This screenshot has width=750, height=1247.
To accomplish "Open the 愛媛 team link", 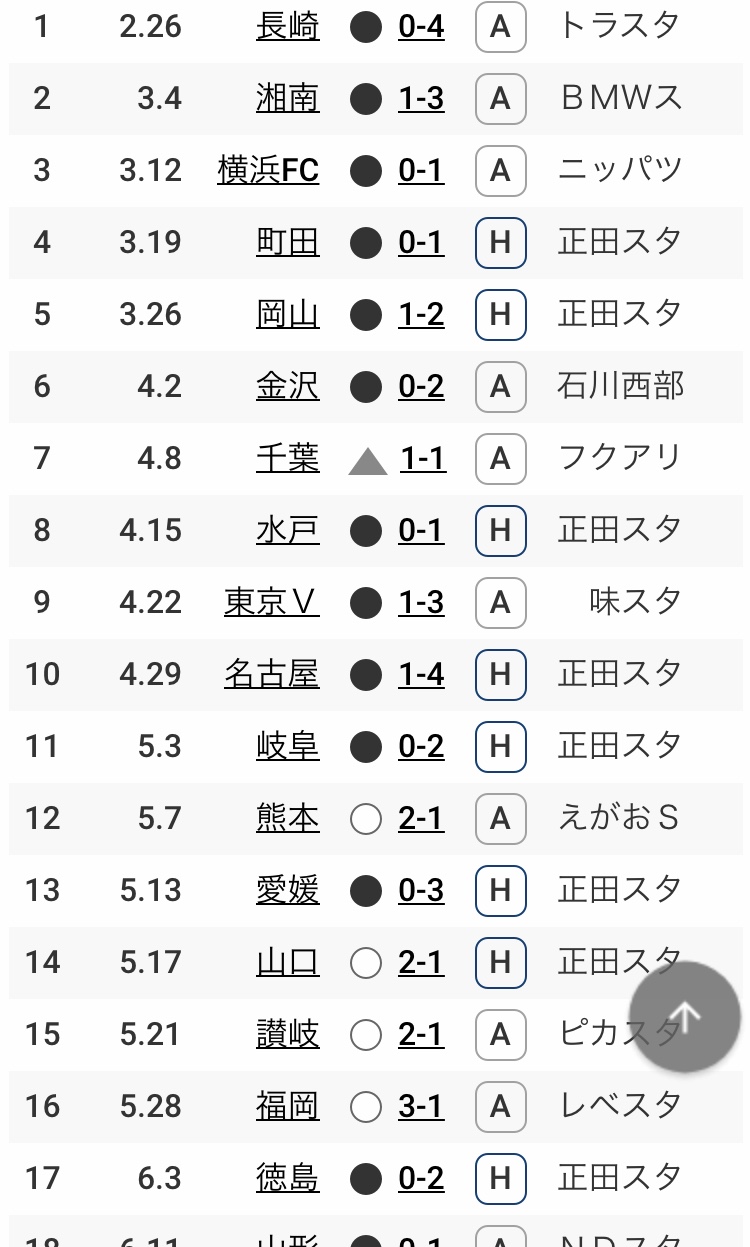I will point(288,890).
